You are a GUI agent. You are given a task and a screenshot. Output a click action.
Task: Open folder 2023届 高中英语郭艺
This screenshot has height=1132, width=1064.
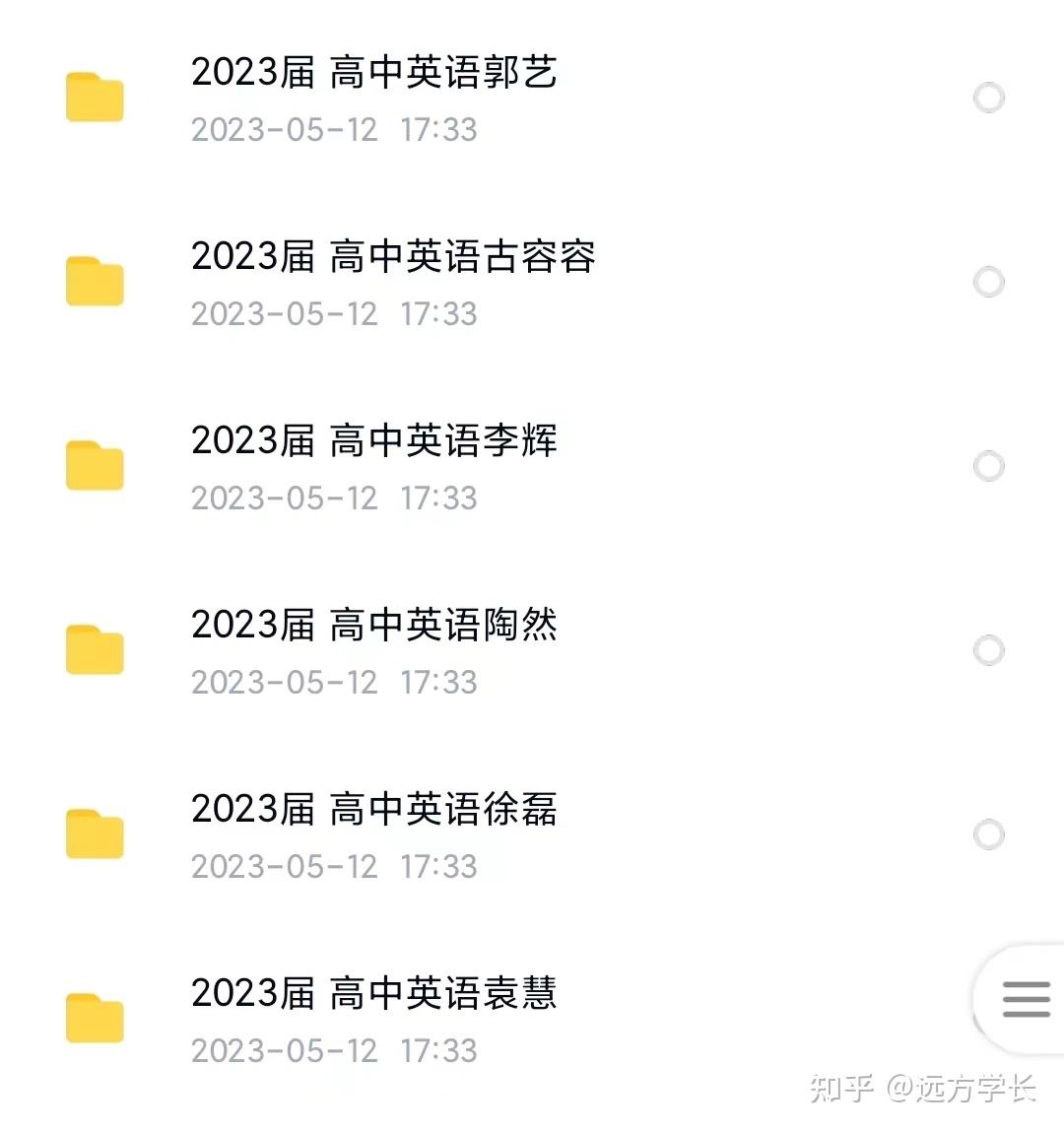click(374, 74)
